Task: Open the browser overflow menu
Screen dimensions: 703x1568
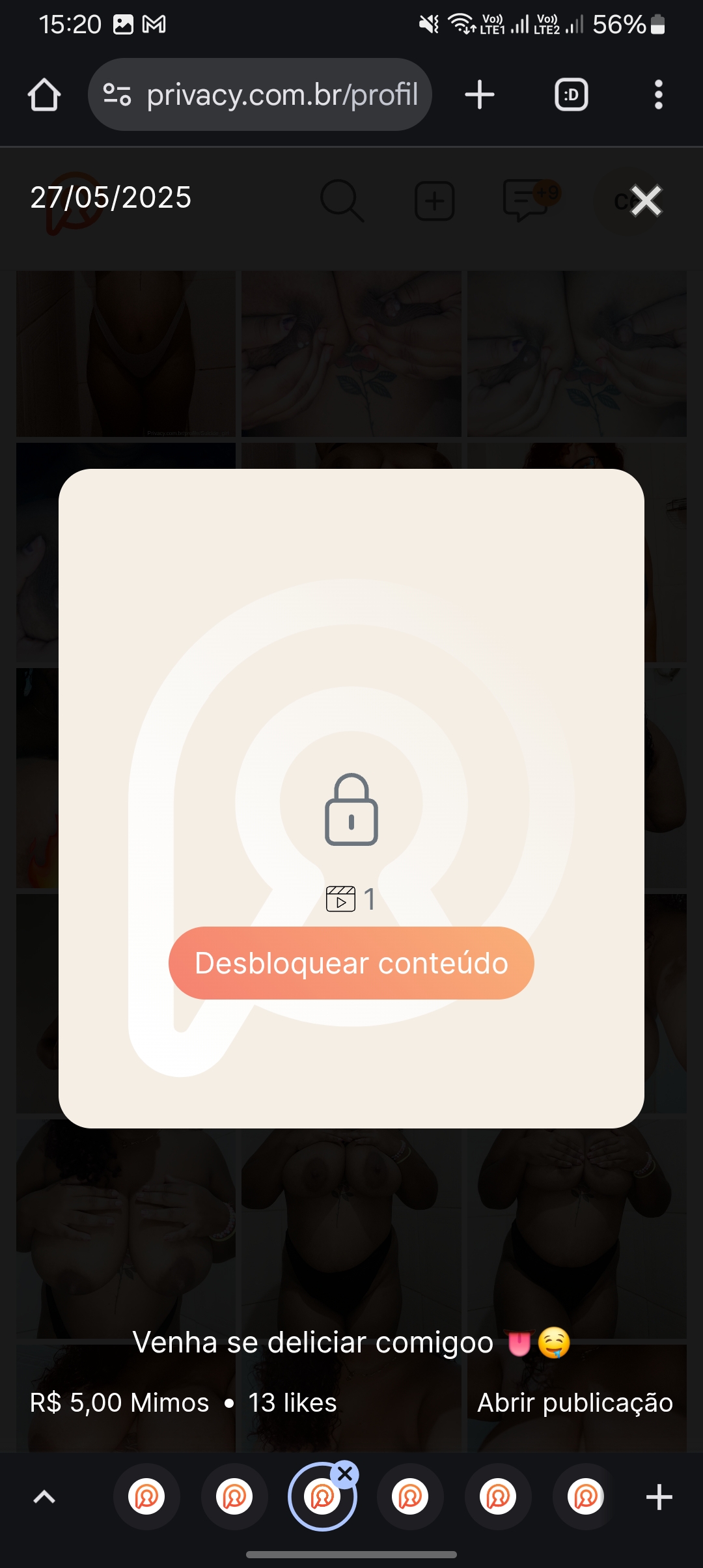Action: (x=659, y=94)
